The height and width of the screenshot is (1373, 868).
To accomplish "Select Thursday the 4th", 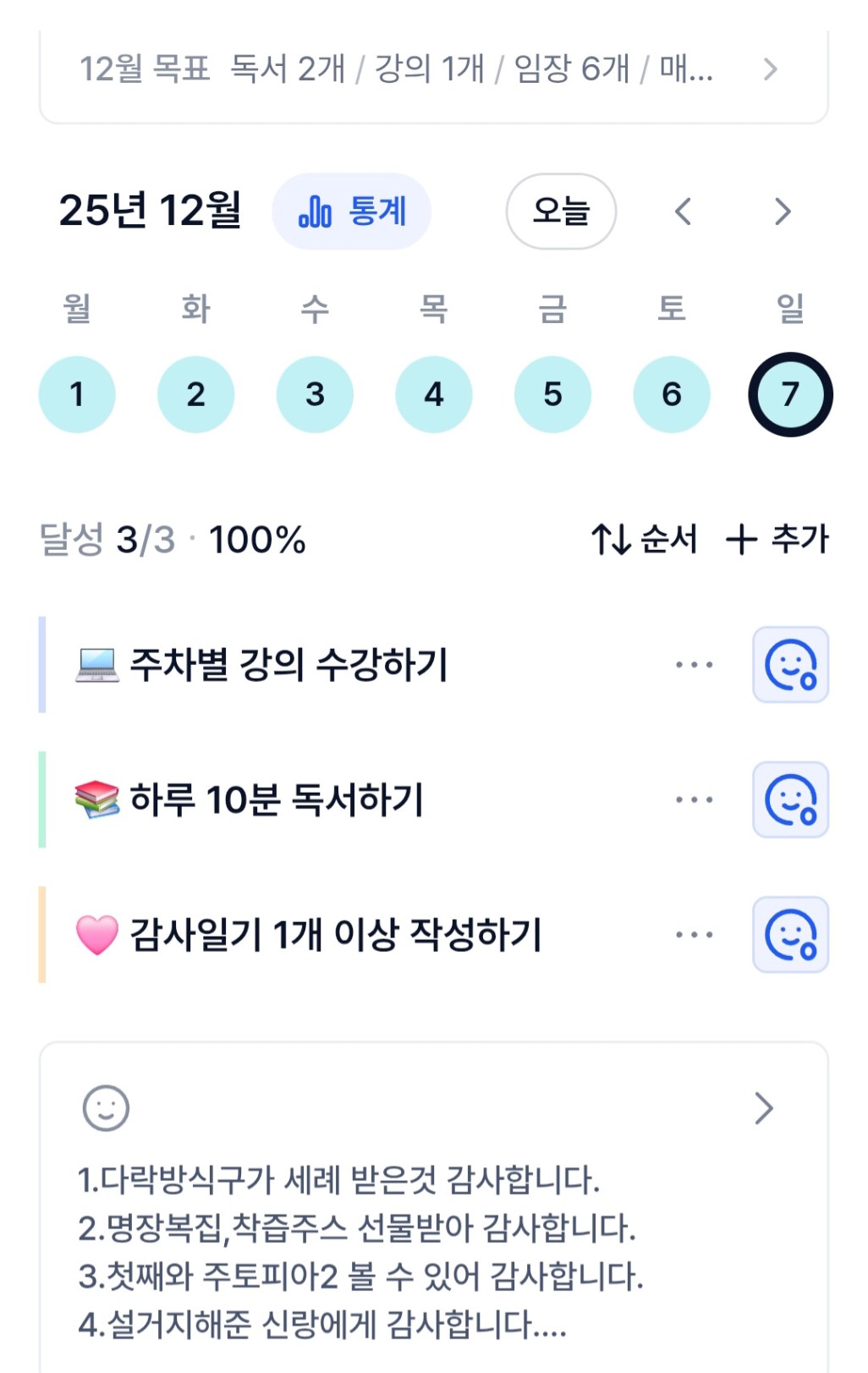I will 434,394.
